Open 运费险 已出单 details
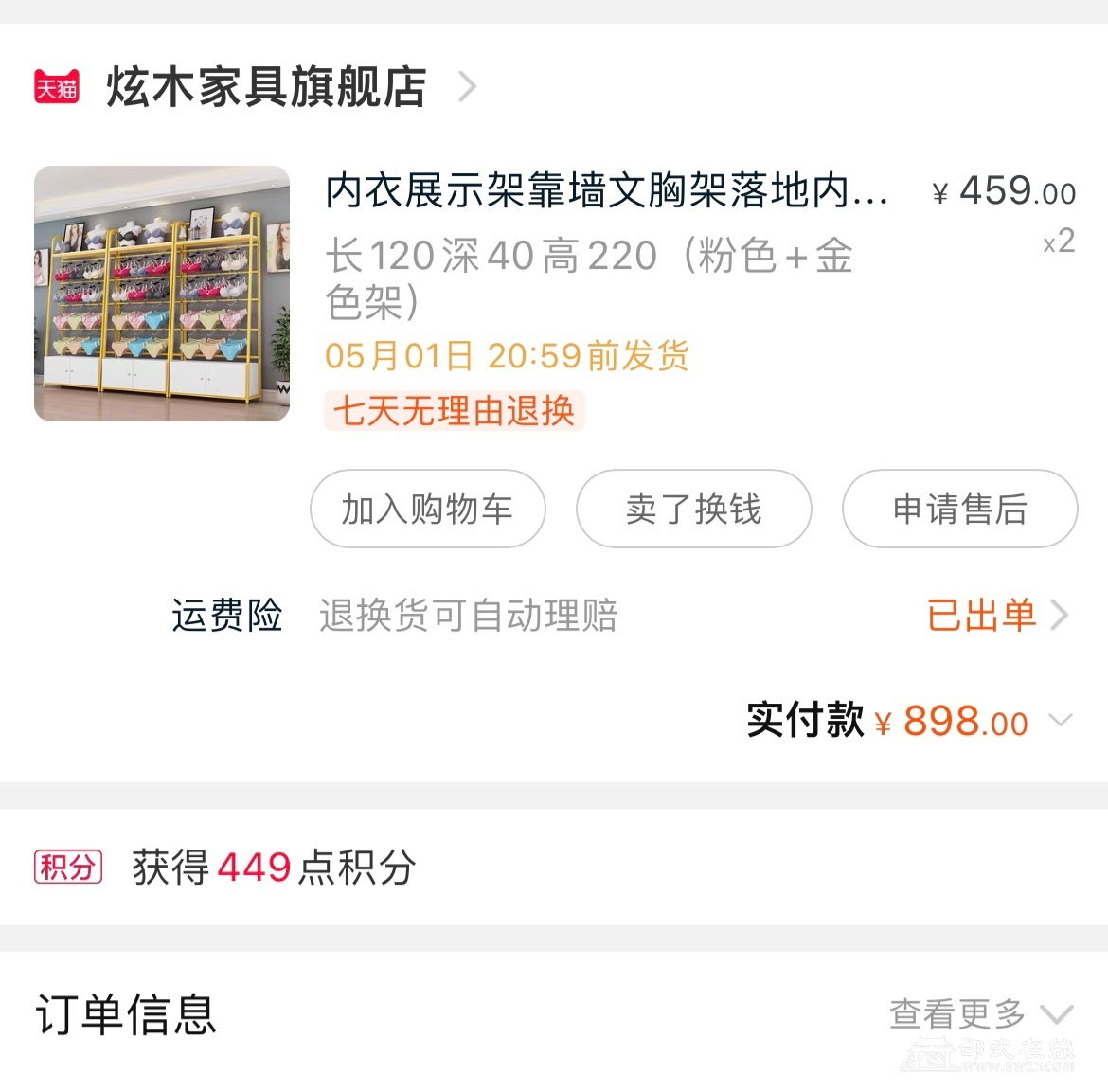The width and height of the screenshot is (1108, 1092). point(996,616)
